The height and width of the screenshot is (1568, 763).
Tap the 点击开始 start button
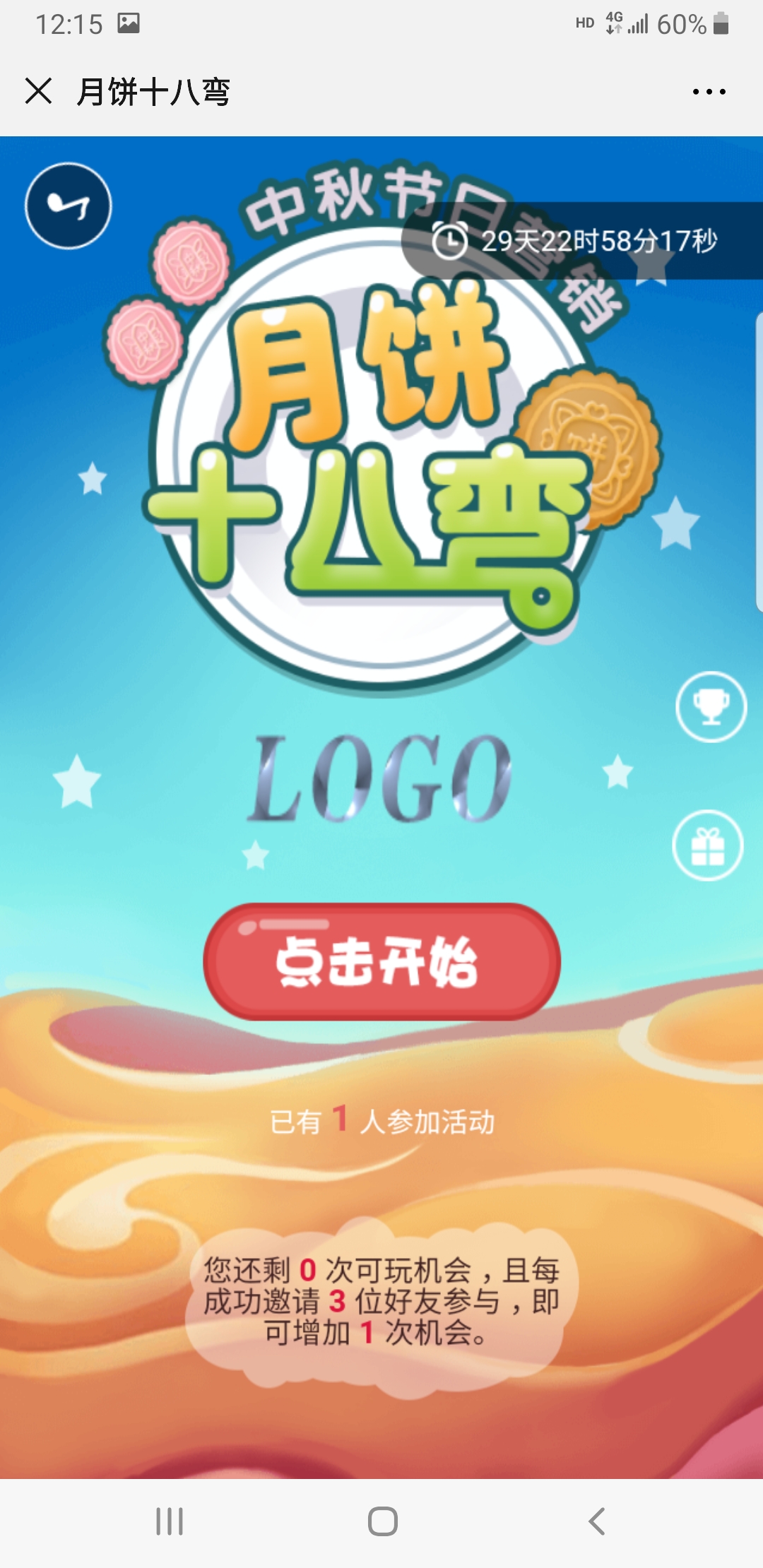point(381,961)
